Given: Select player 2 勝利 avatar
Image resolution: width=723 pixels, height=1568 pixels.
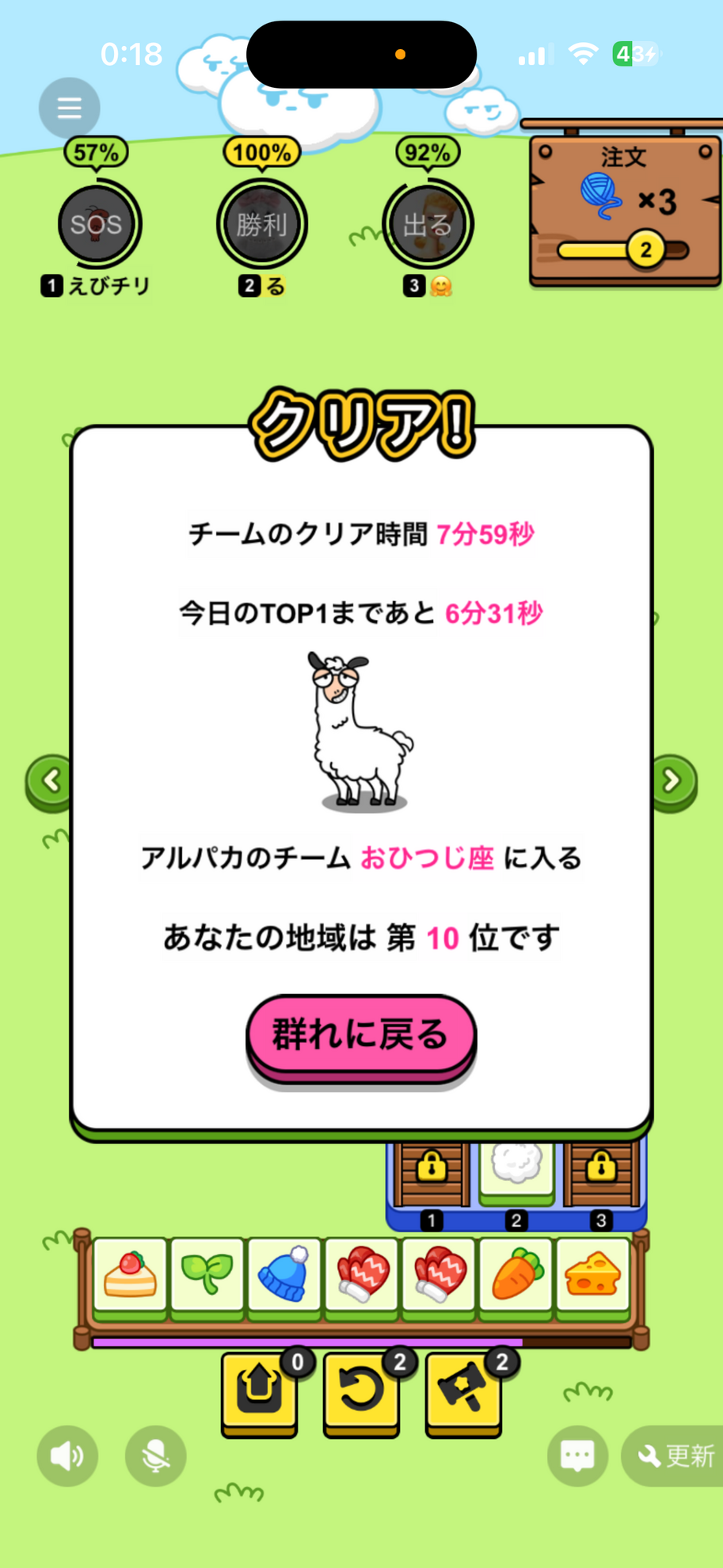Looking at the screenshot, I should point(261,224).
